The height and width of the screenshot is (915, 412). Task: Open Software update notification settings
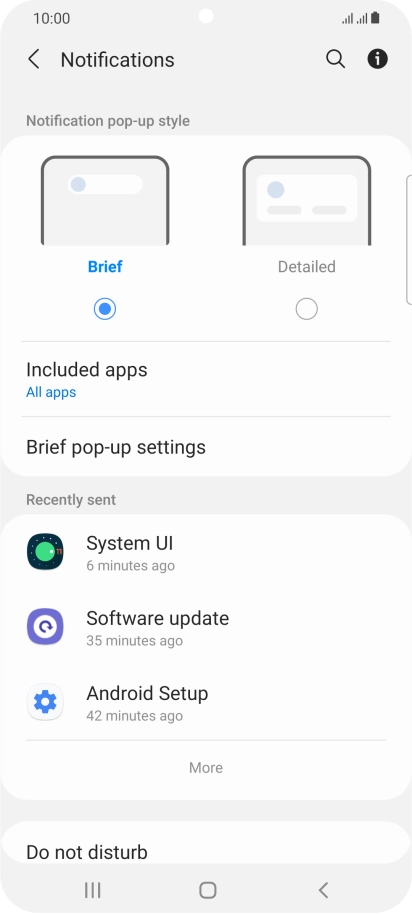tap(206, 627)
